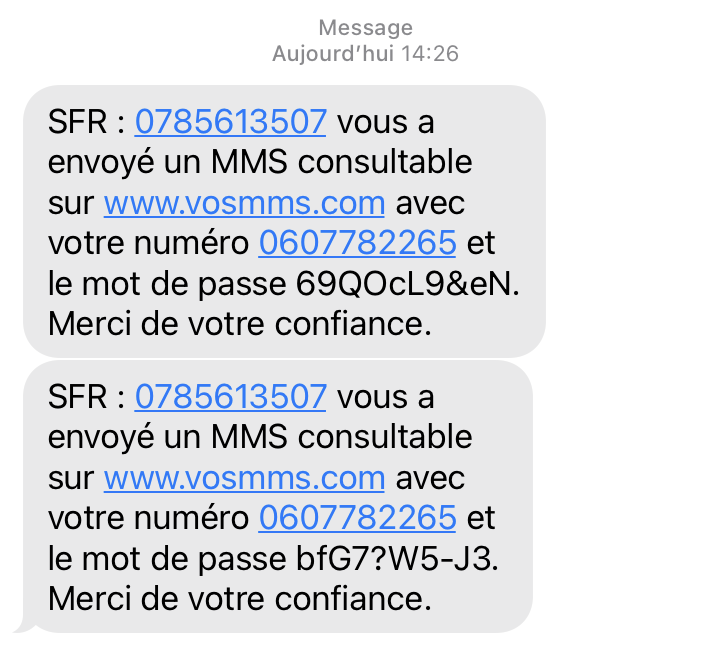Tap 0785613507 in the message with password 69QOcL9&eN

point(230,123)
